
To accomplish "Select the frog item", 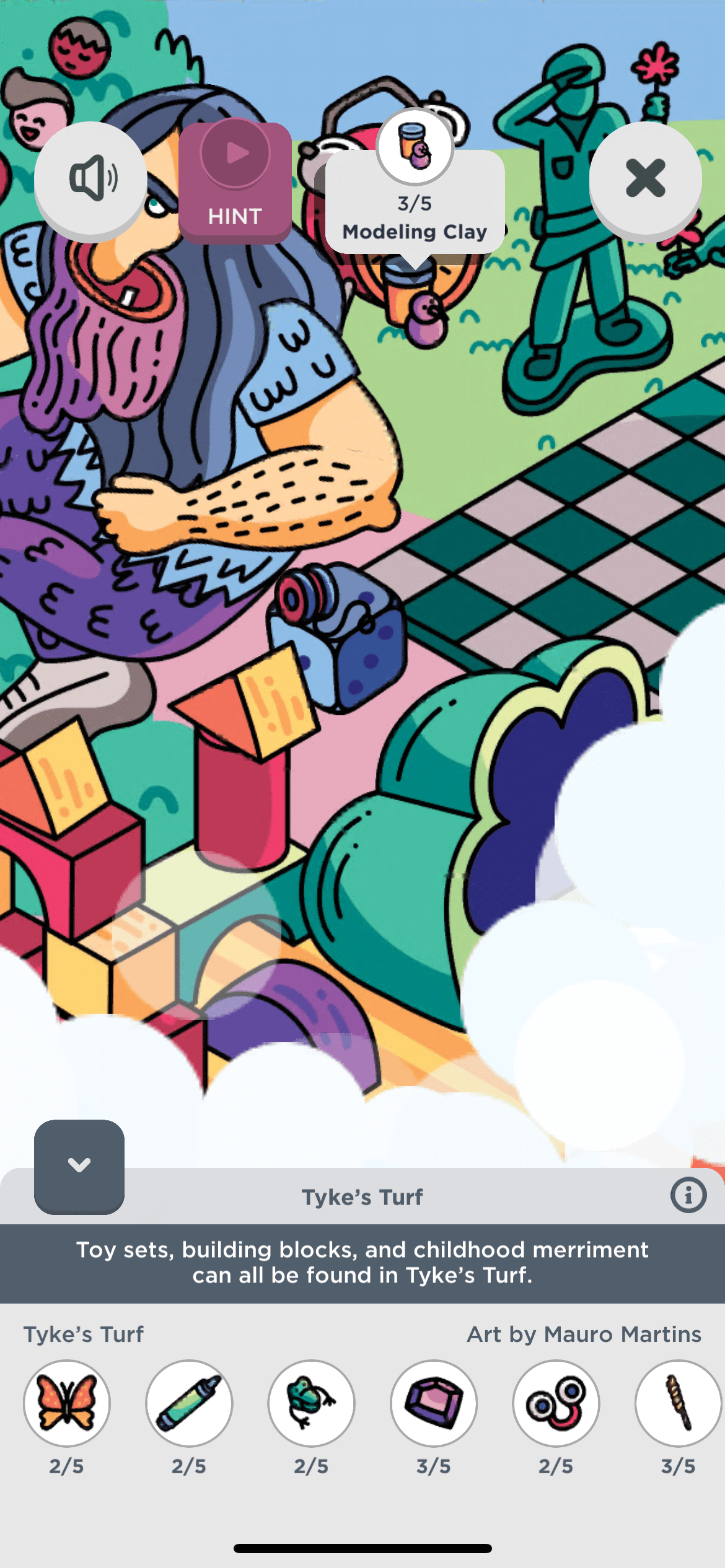I will pos(311,1403).
